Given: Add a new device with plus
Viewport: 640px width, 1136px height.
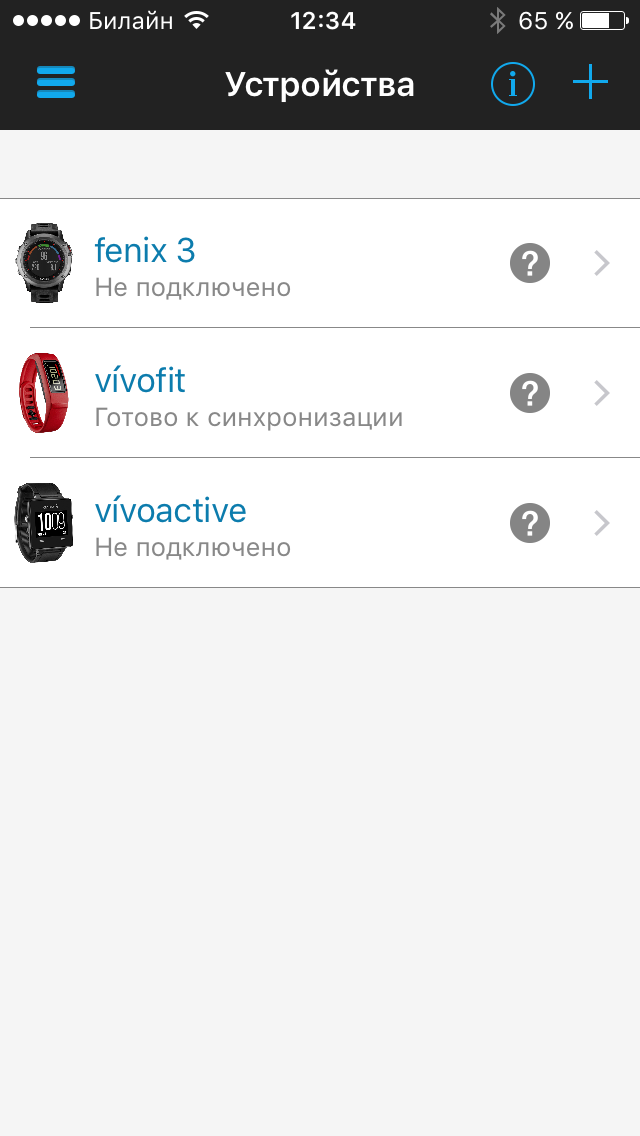Looking at the screenshot, I should coord(590,83).
